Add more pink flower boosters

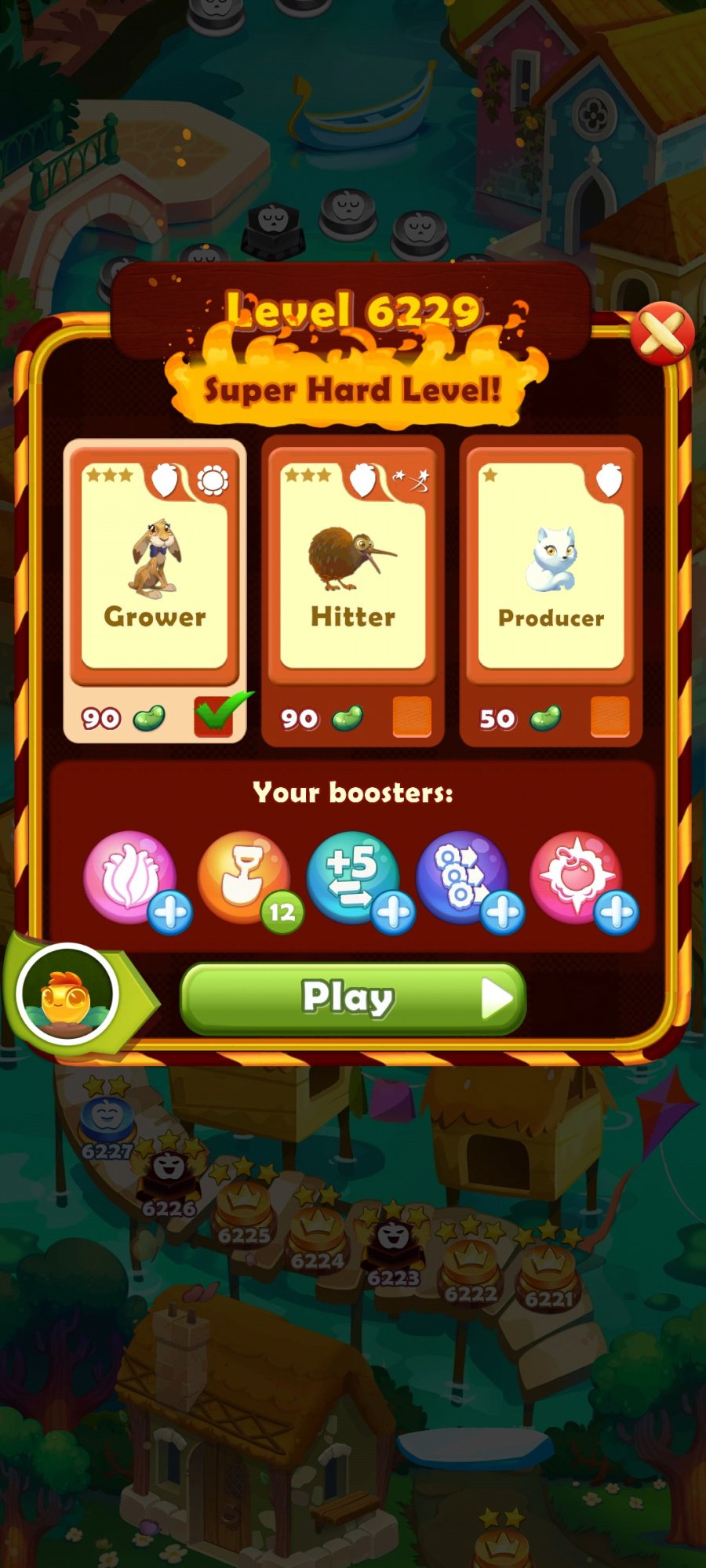(170, 913)
